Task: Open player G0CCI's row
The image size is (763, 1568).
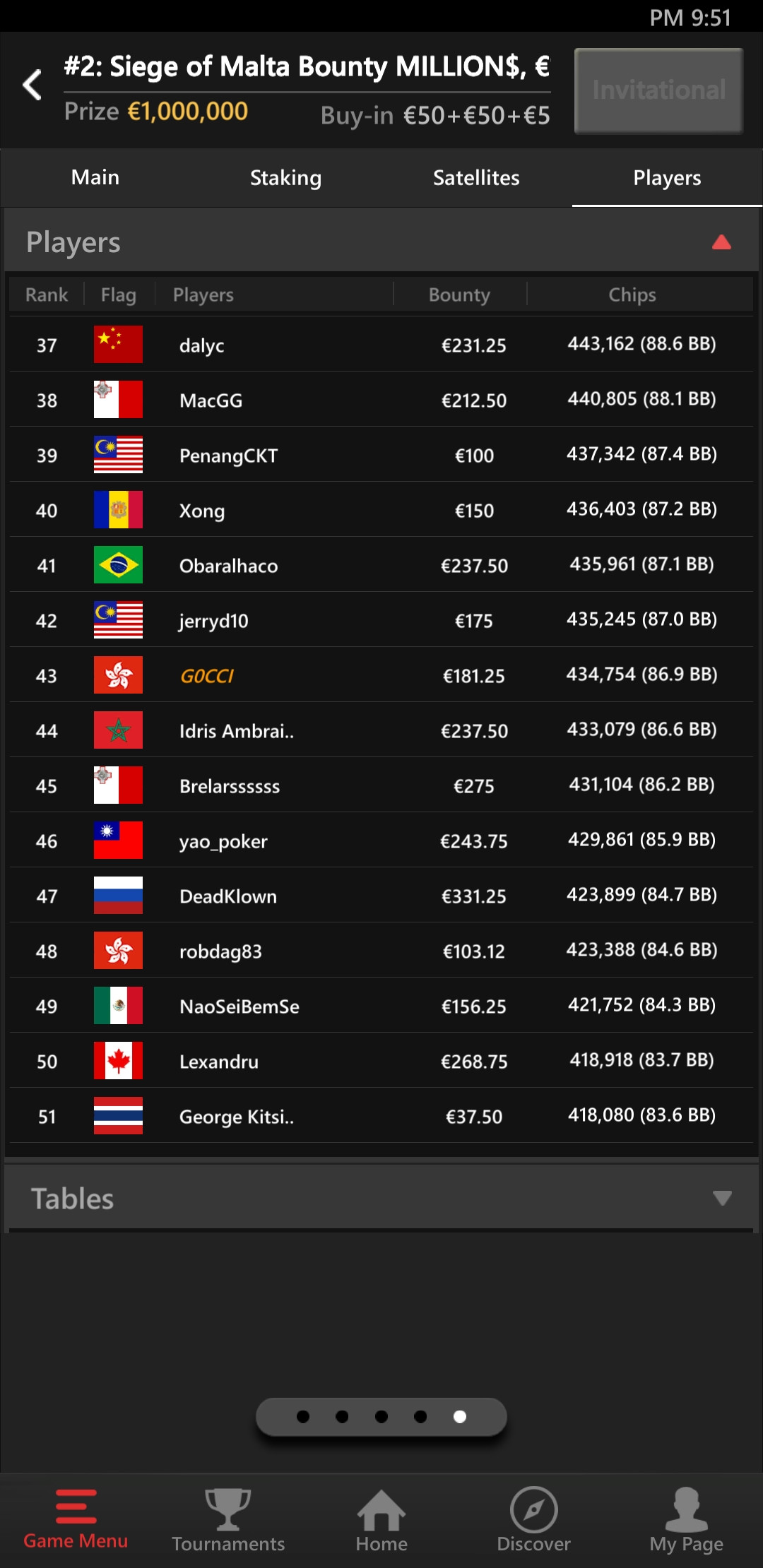Action: [381, 675]
